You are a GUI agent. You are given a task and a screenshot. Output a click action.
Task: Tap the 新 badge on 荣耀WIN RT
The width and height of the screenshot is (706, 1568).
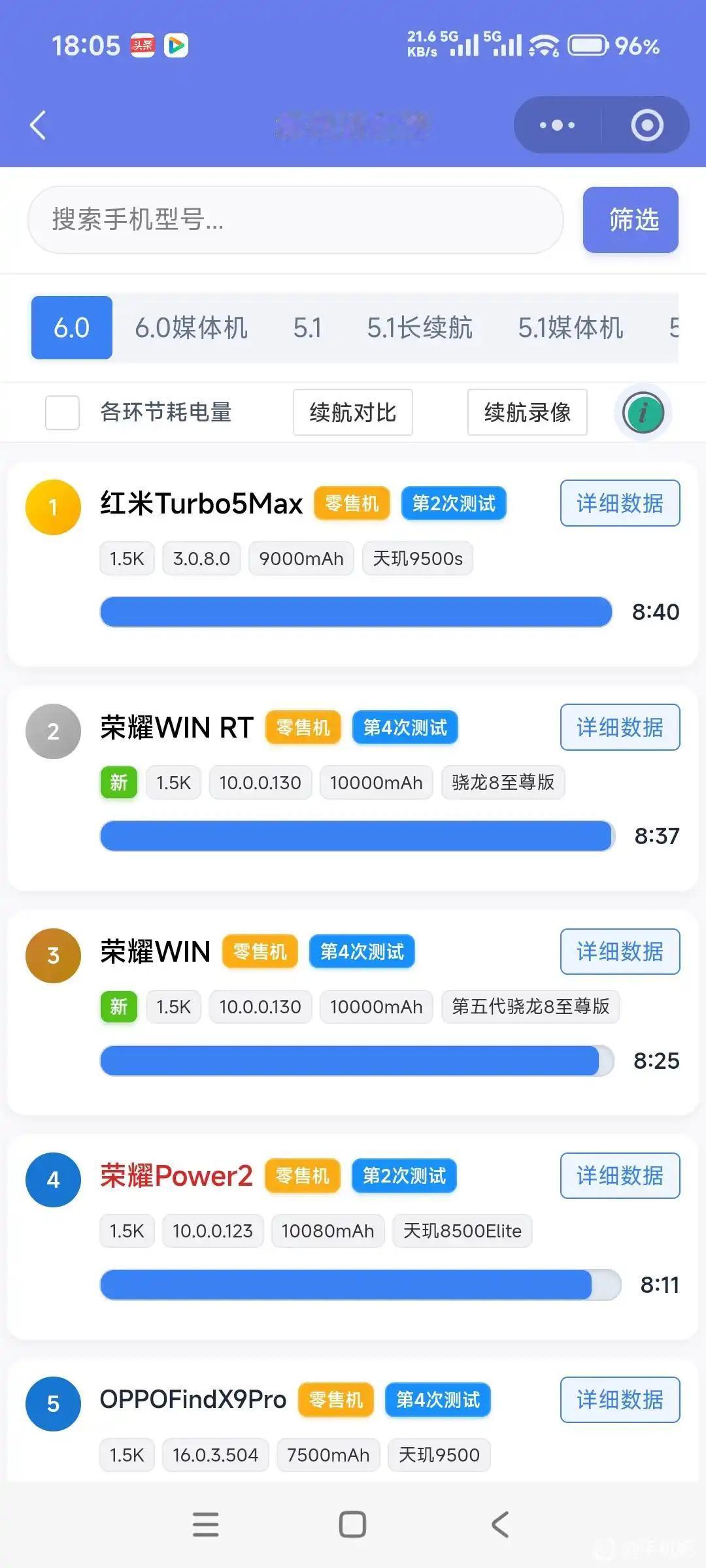[x=118, y=783]
